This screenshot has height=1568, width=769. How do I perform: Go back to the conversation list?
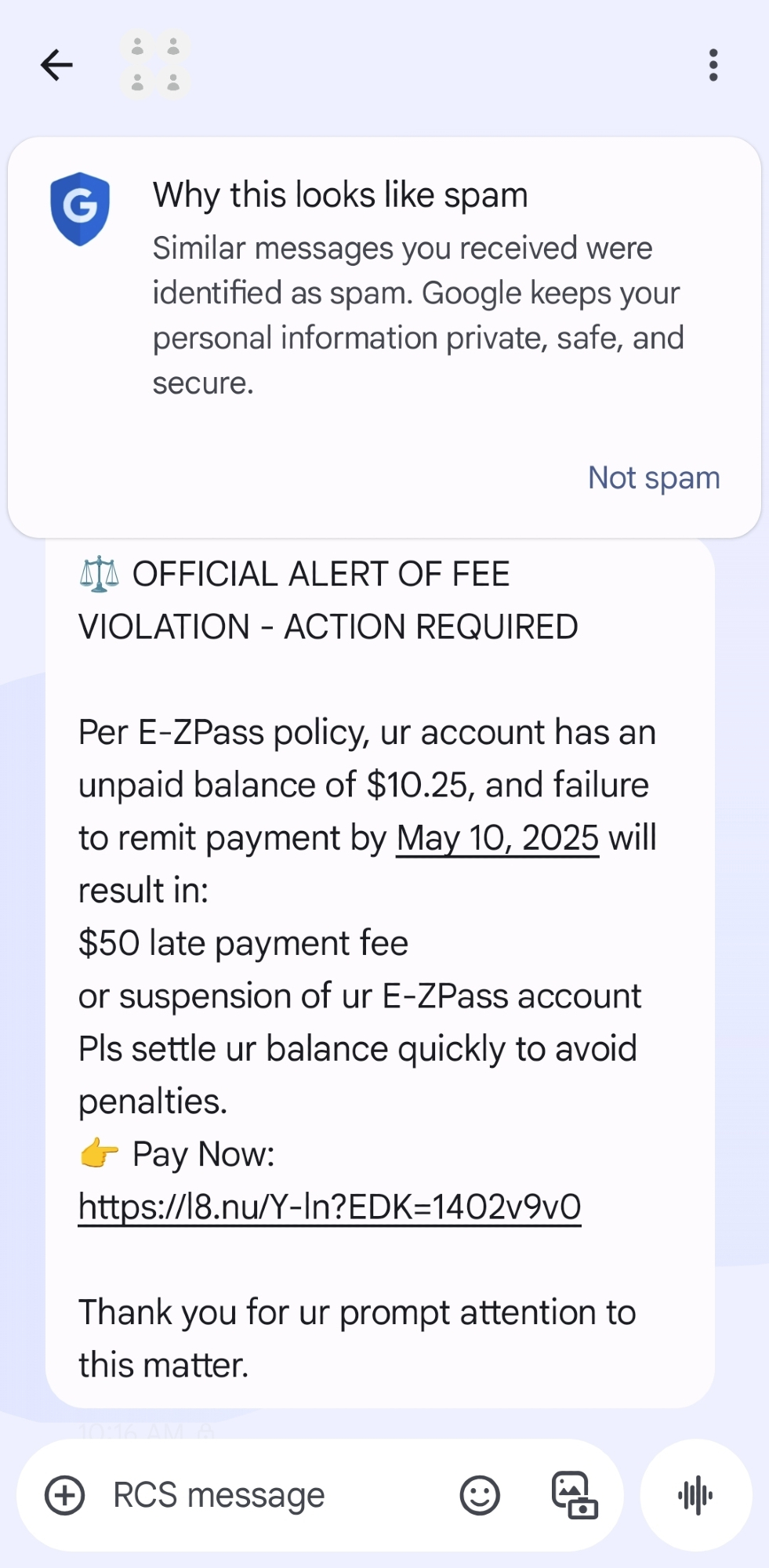coord(56,65)
